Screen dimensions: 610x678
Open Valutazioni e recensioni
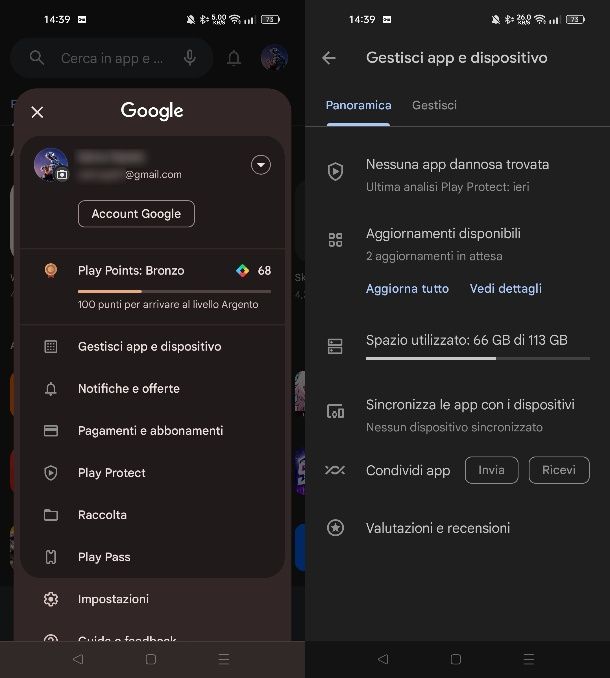[x=438, y=527]
